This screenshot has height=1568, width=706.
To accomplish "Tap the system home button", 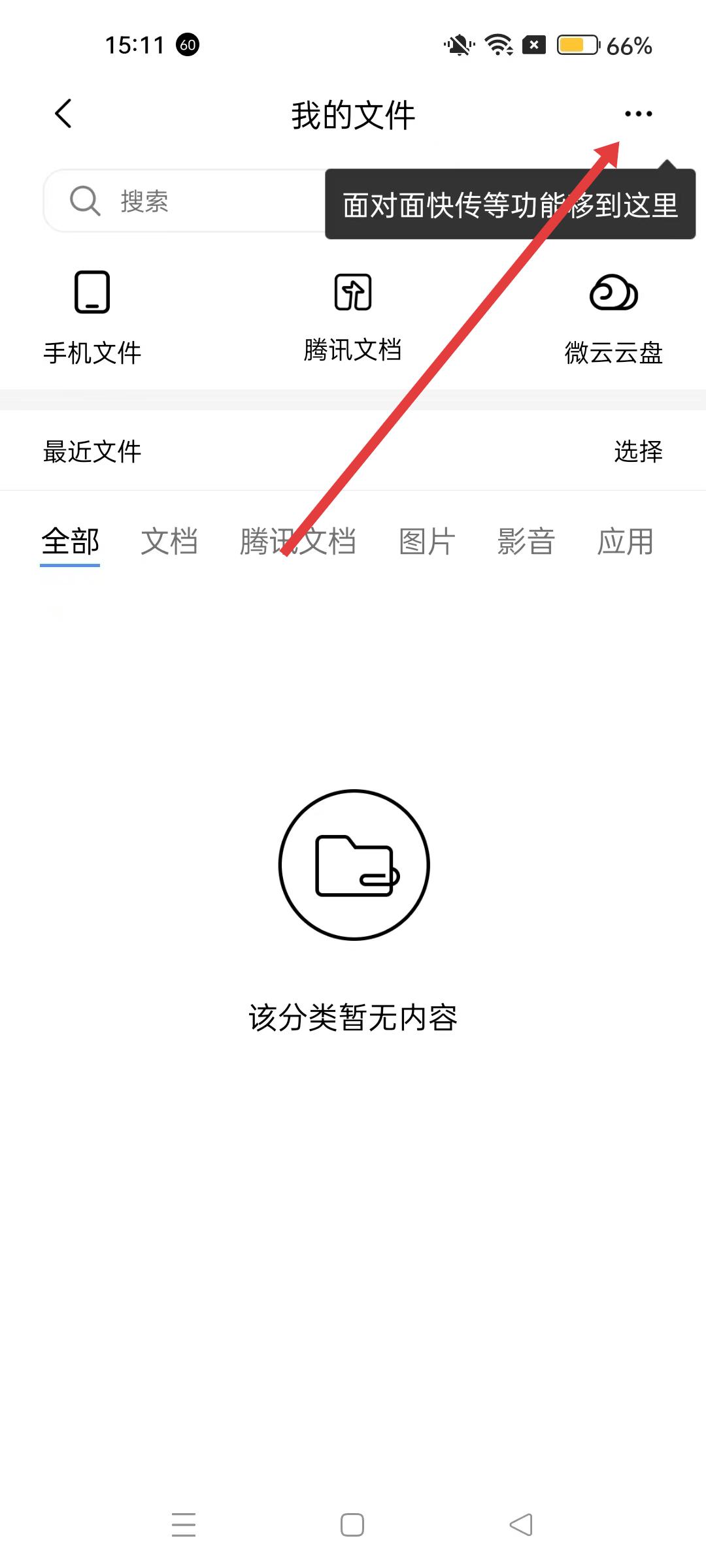I will coord(352,1525).
